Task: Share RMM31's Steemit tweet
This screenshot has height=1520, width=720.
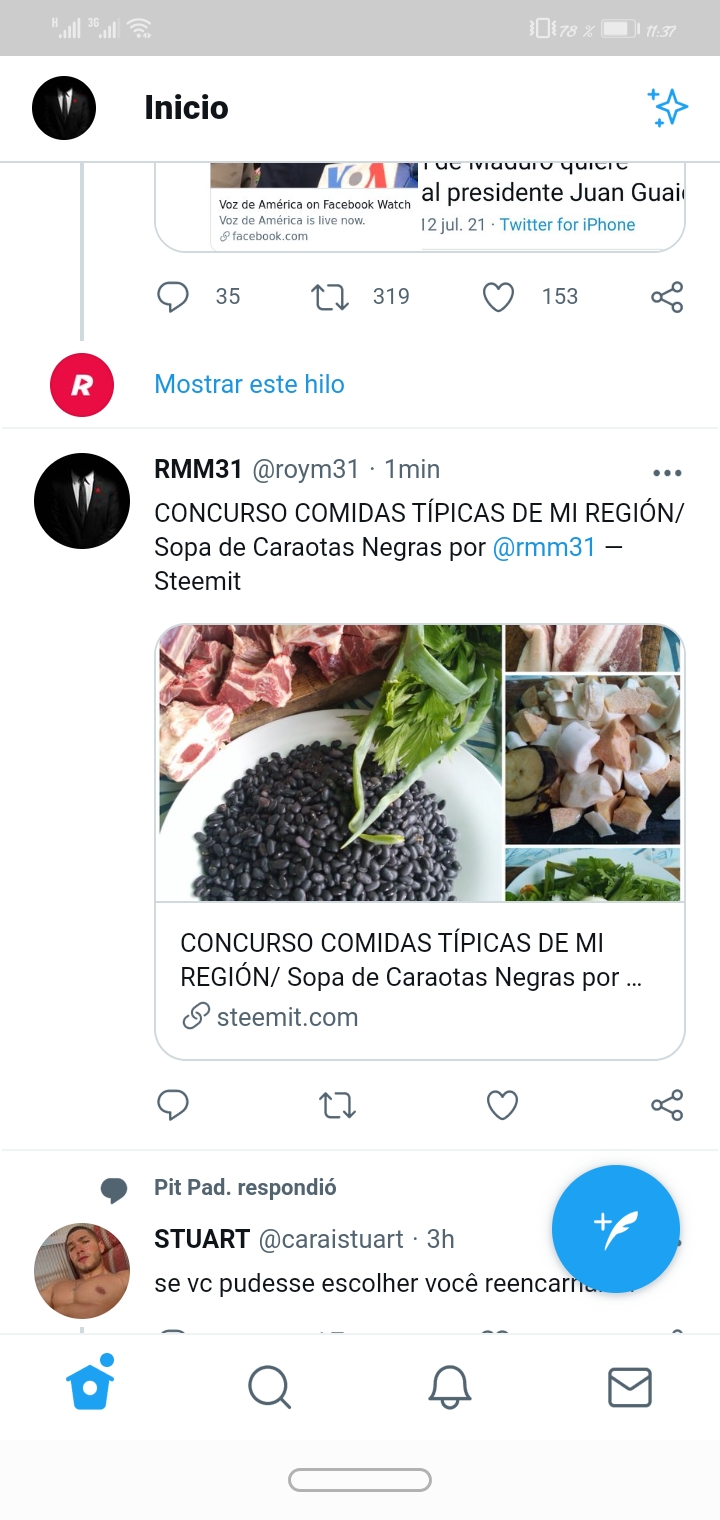Action: pos(667,1105)
